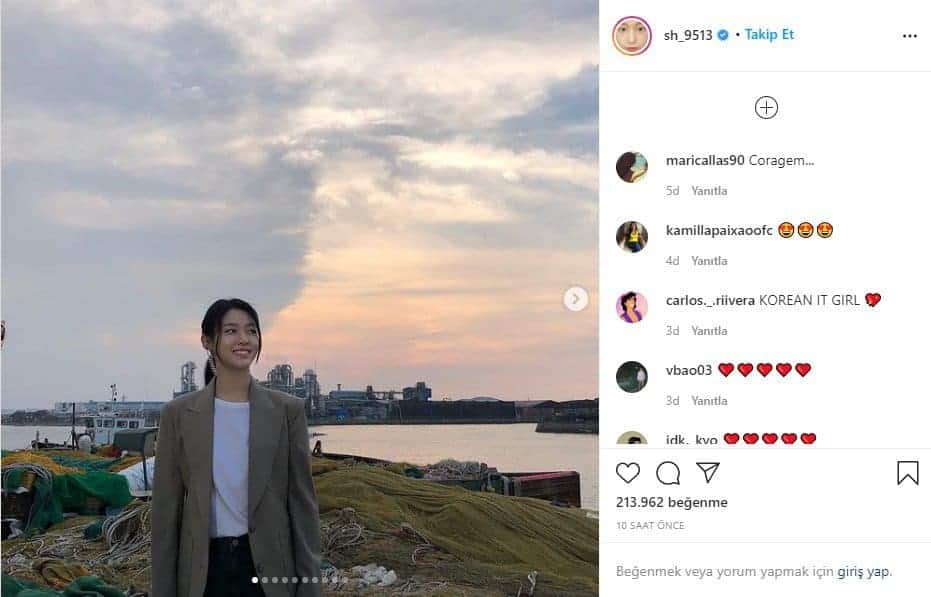931x597 pixels.
Task: View the 213.962 likes list
Action: coord(672,503)
